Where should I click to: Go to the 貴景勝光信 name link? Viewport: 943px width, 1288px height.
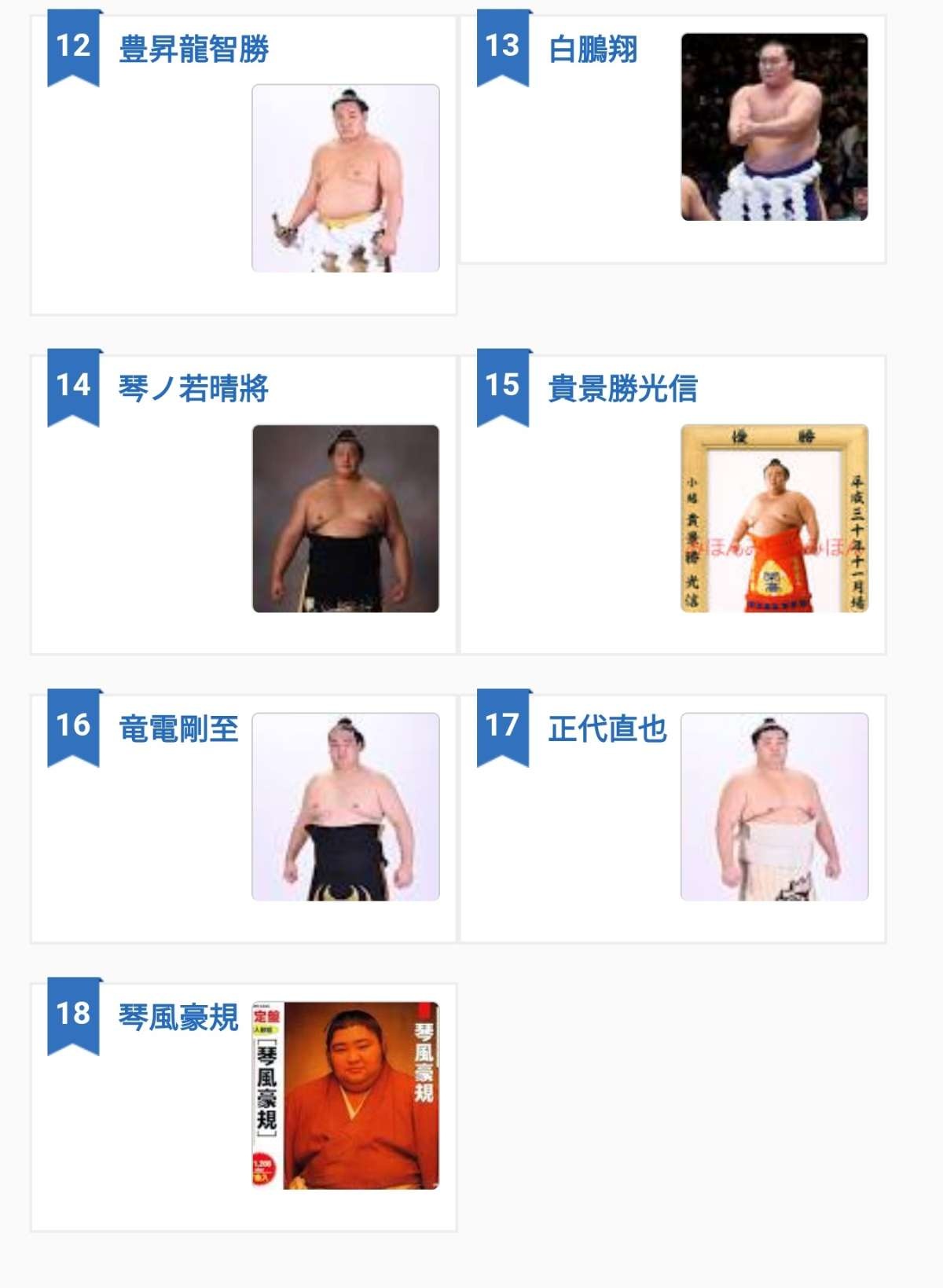pyautogui.click(x=622, y=388)
